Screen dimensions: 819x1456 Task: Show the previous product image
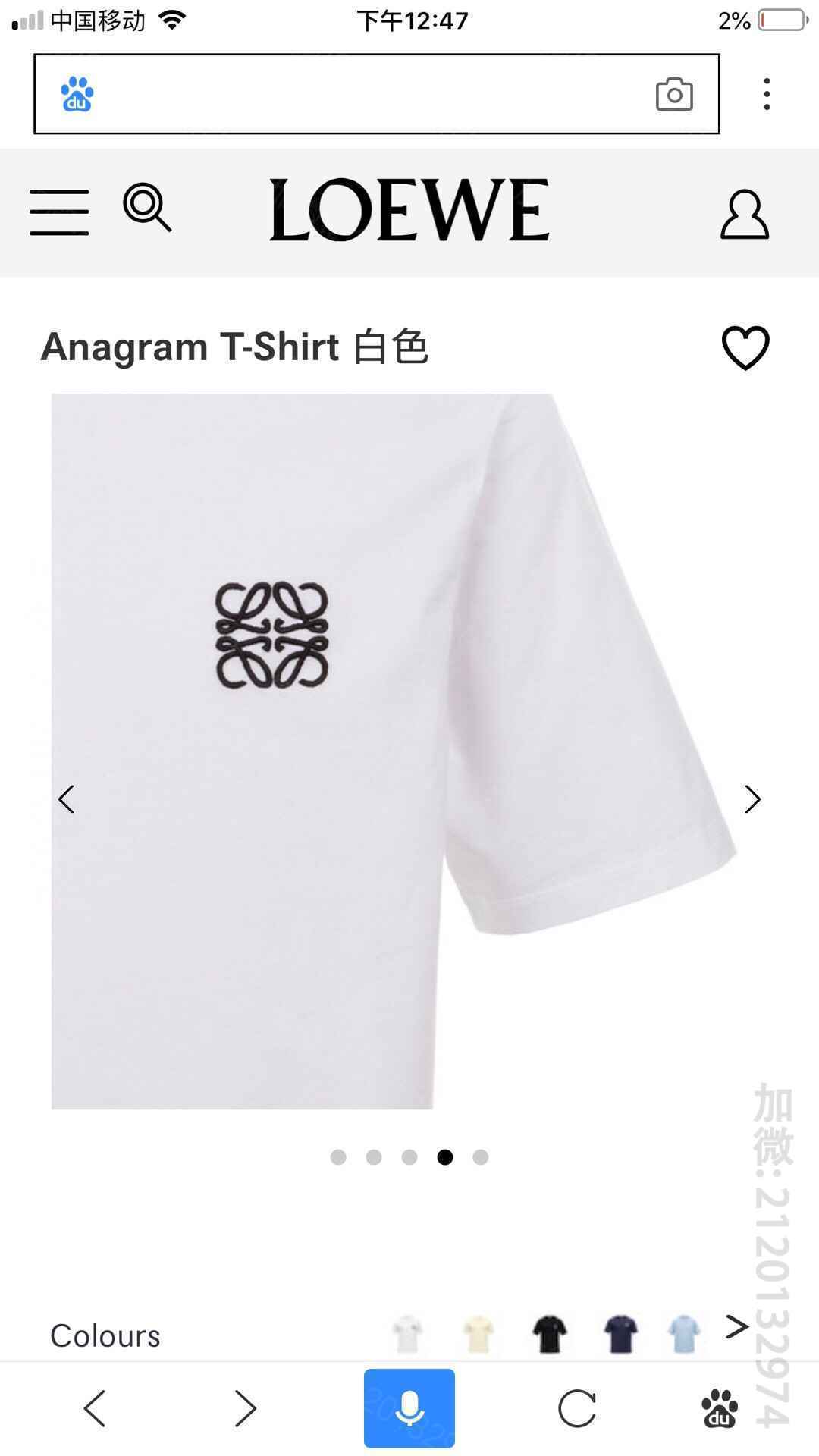click(67, 799)
